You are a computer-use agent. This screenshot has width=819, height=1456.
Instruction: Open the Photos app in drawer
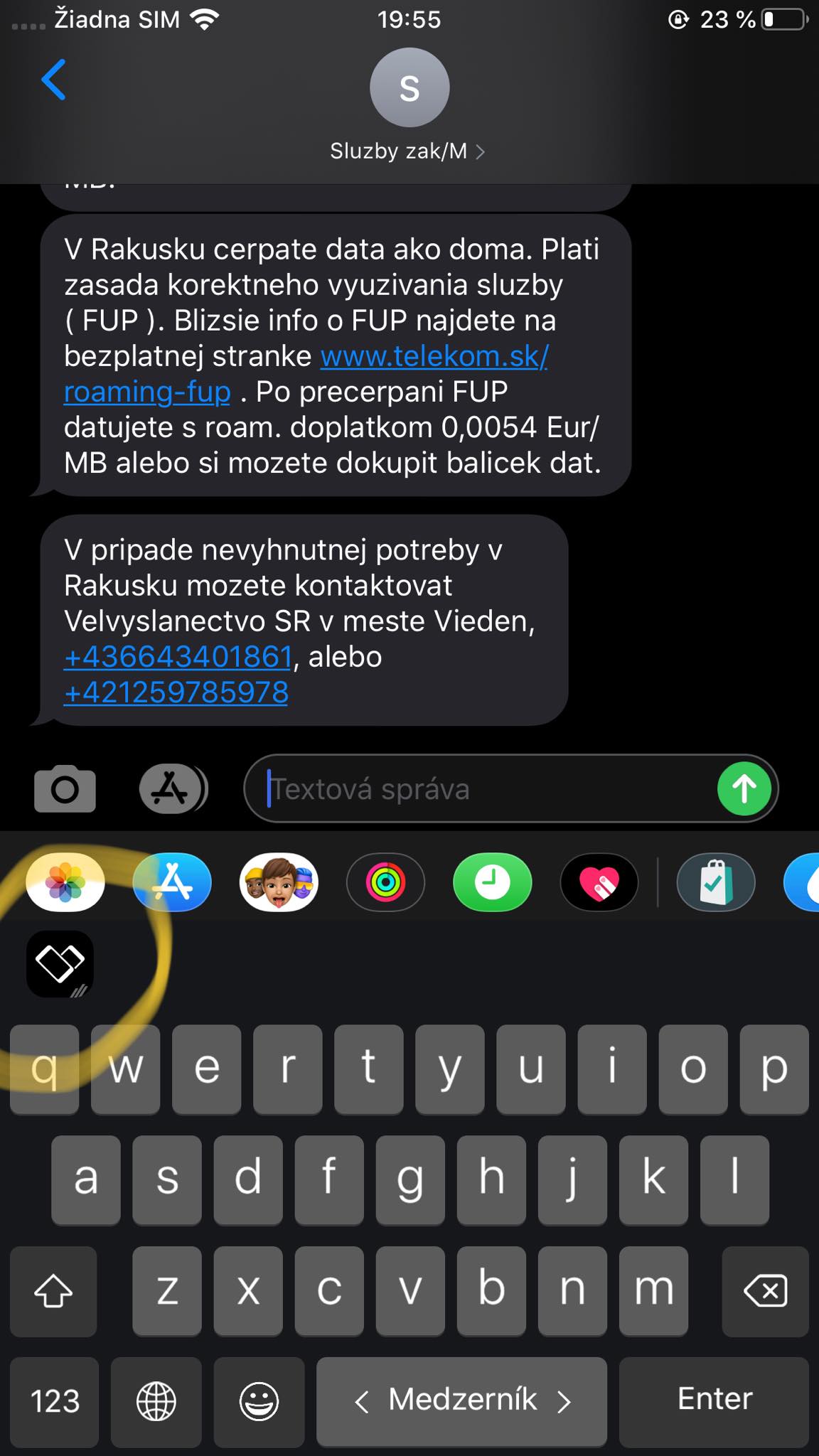tap(65, 883)
